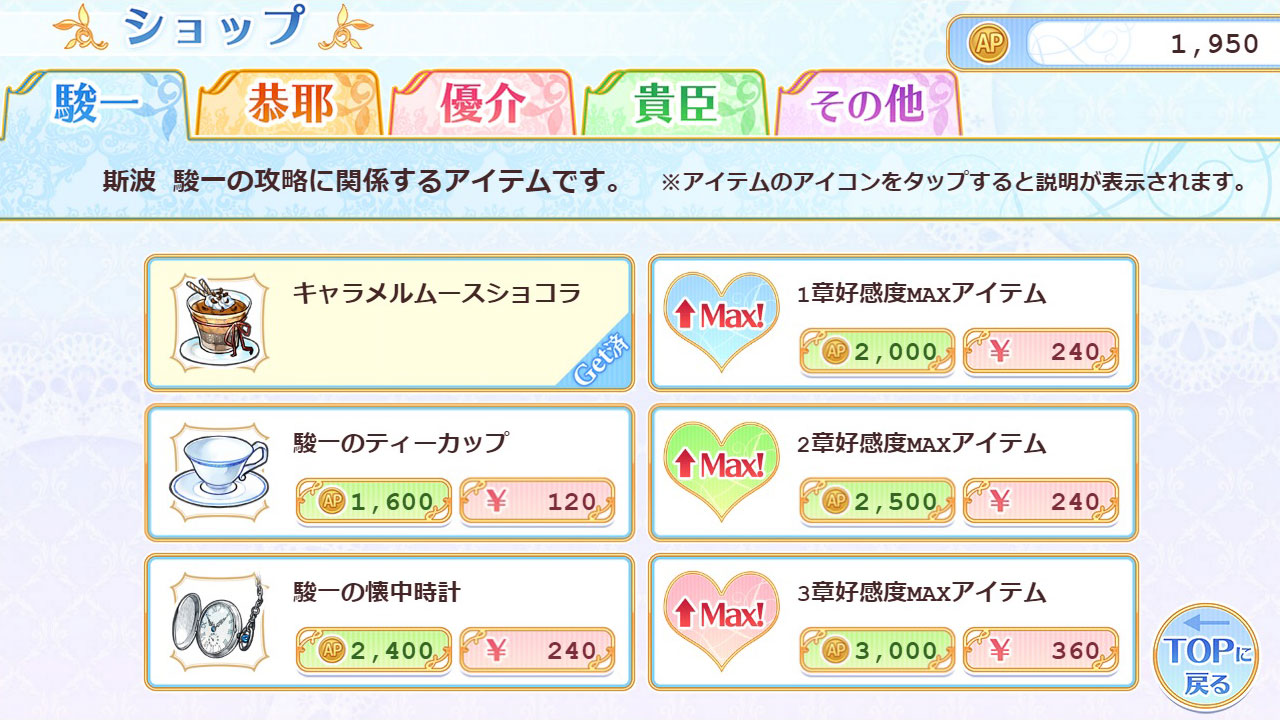Purchase 2章好感度MAXアイテム for ¥240

point(1040,502)
